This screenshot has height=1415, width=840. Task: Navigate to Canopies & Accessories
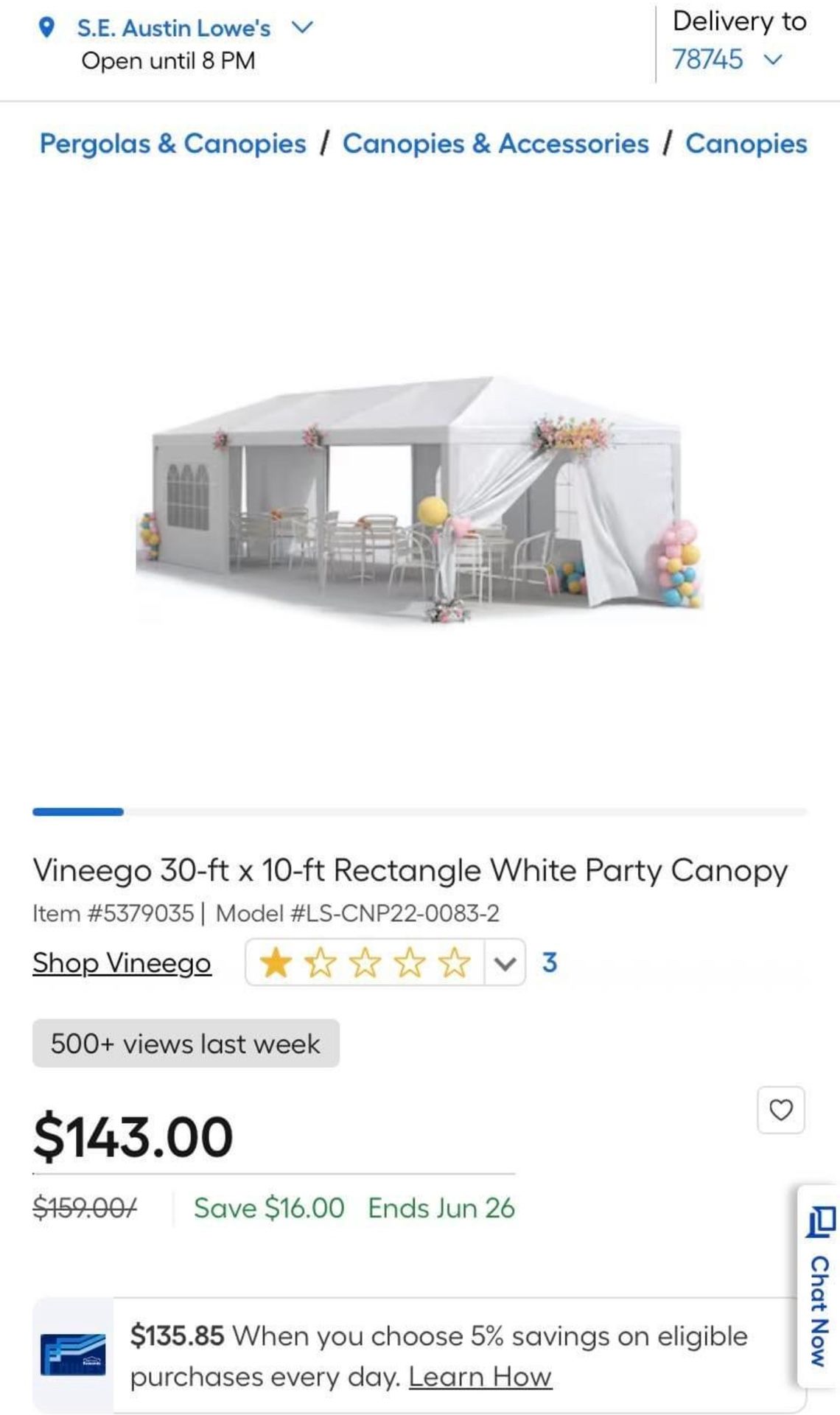coord(497,143)
